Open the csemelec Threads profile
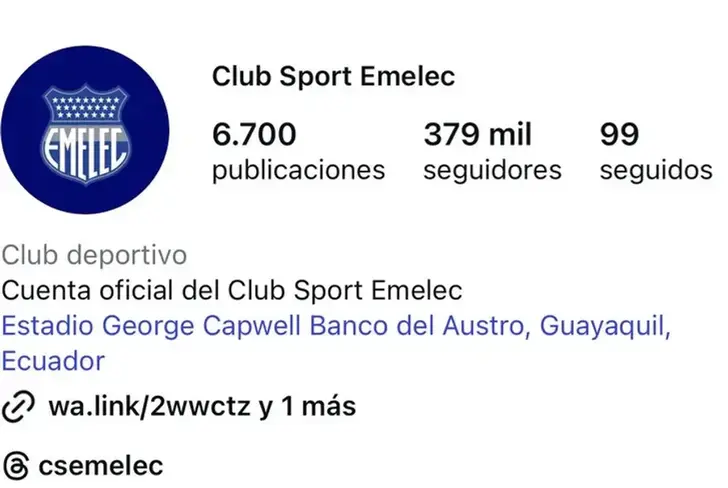 click(98, 466)
